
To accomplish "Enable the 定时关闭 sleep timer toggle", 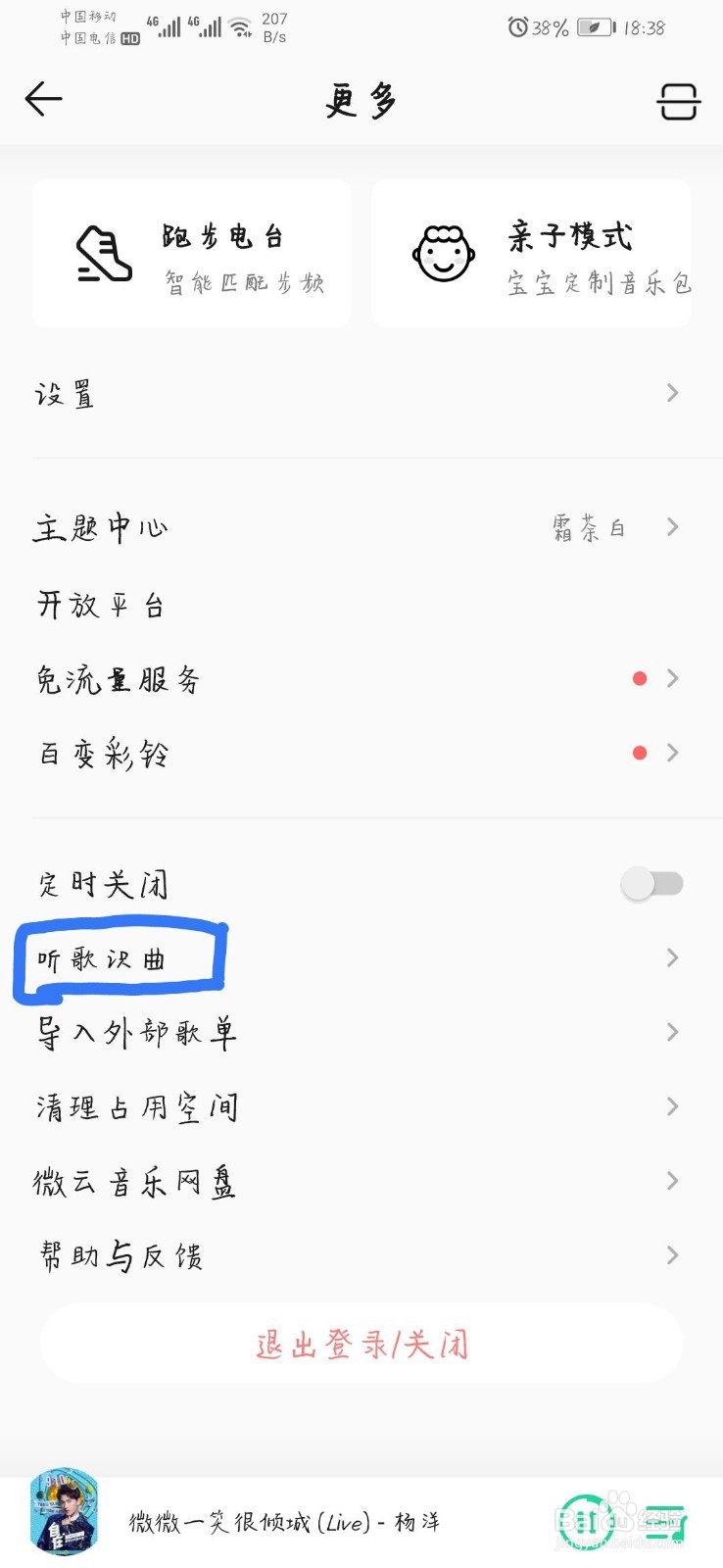I will coord(651,883).
